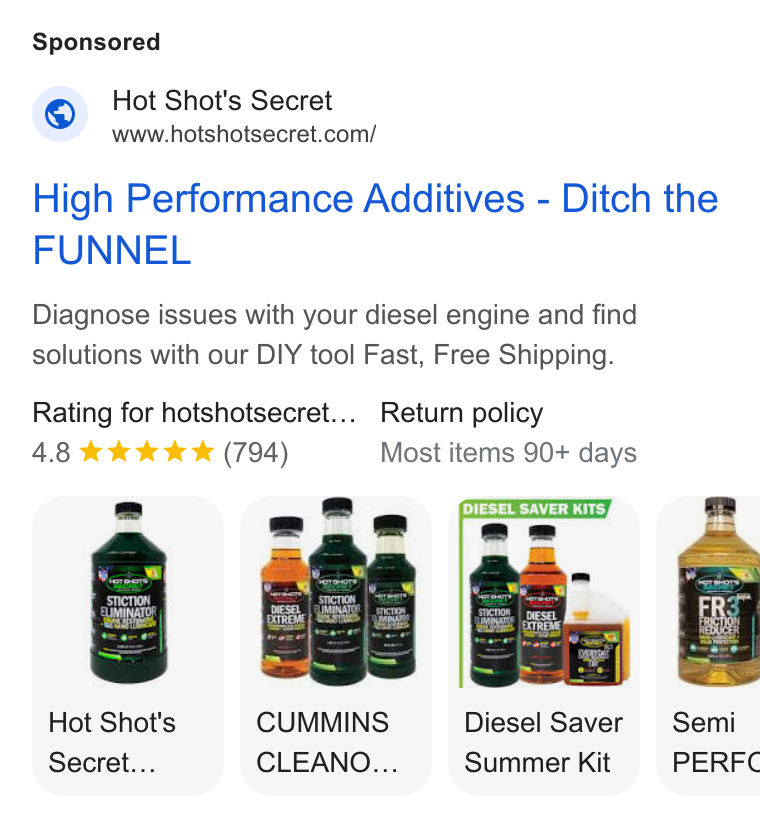Open the Rating for hotshotsecret reviews

coord(194,433)
